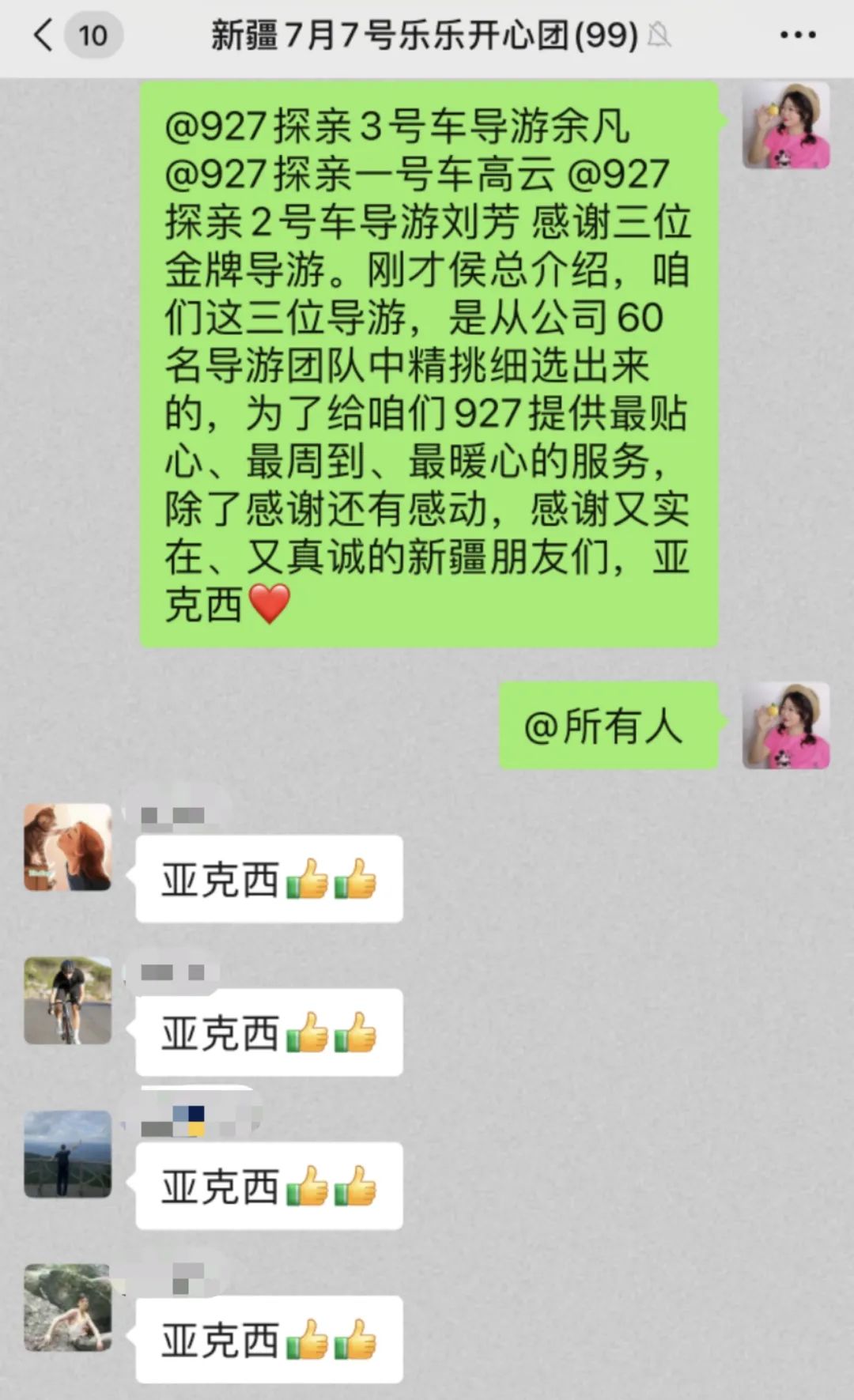Open sender's avatar beside the @所有人 message

[785, 726]
